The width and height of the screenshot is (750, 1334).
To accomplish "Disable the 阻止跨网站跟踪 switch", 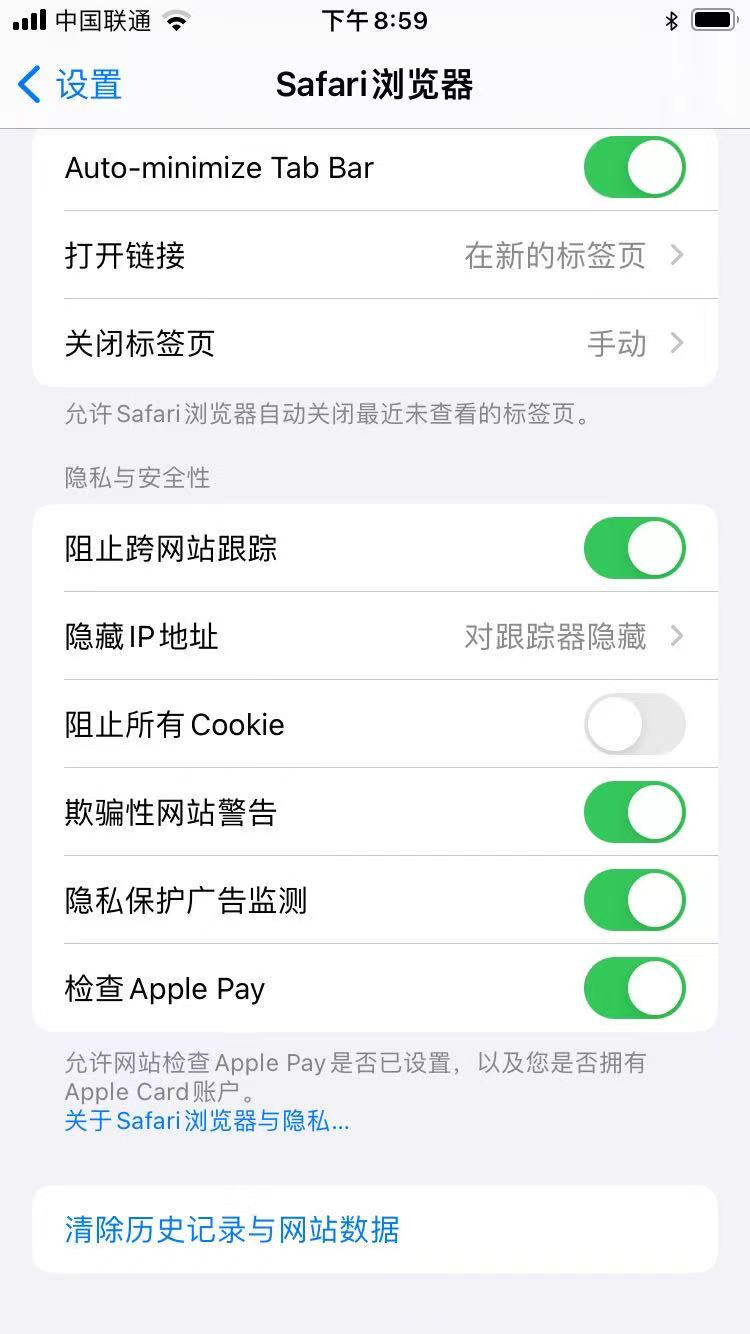I will [x=634, y=548].
